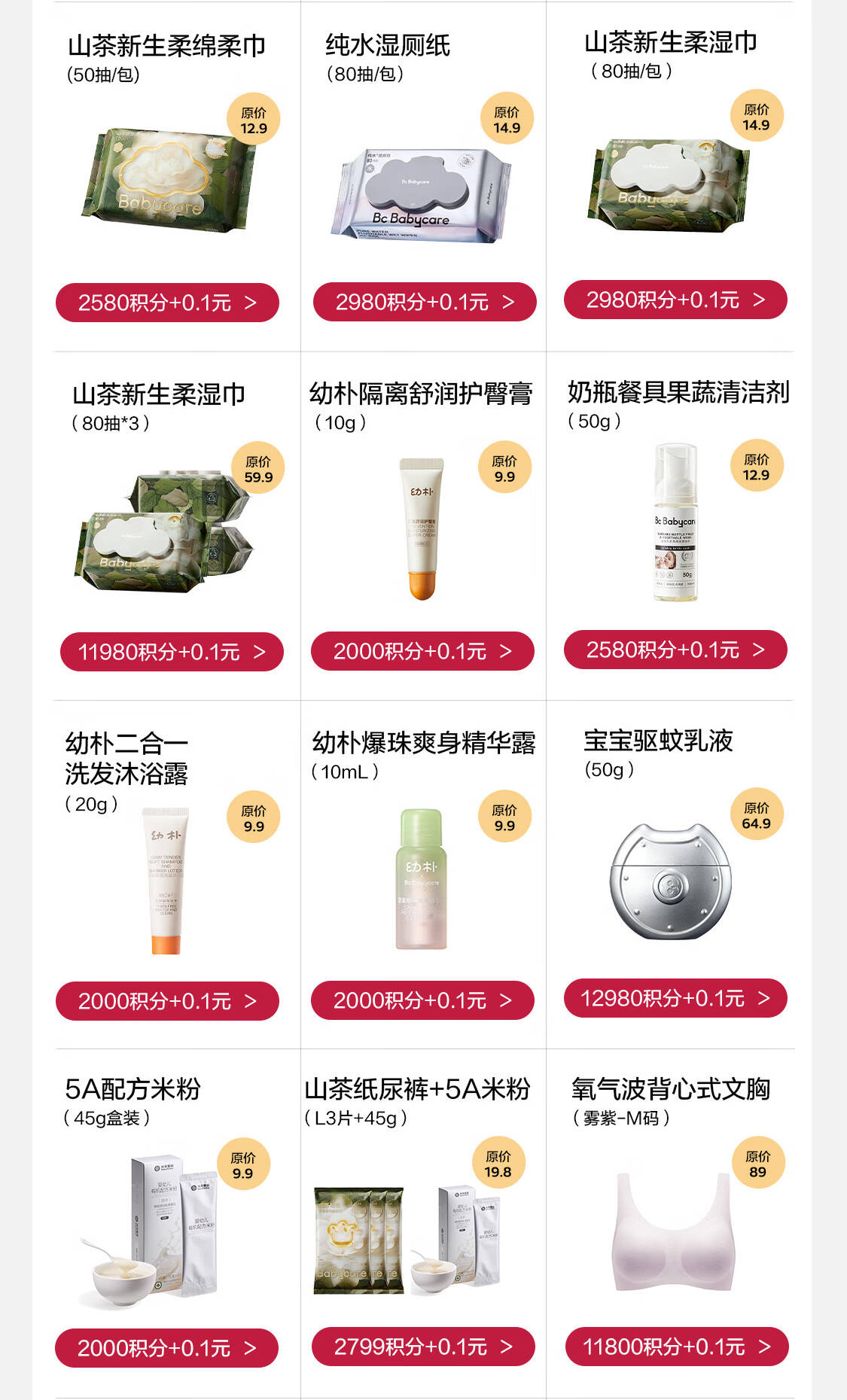
Task: Tap the redeem button under 纯水湿厕纸
Action: click(425, 302)
